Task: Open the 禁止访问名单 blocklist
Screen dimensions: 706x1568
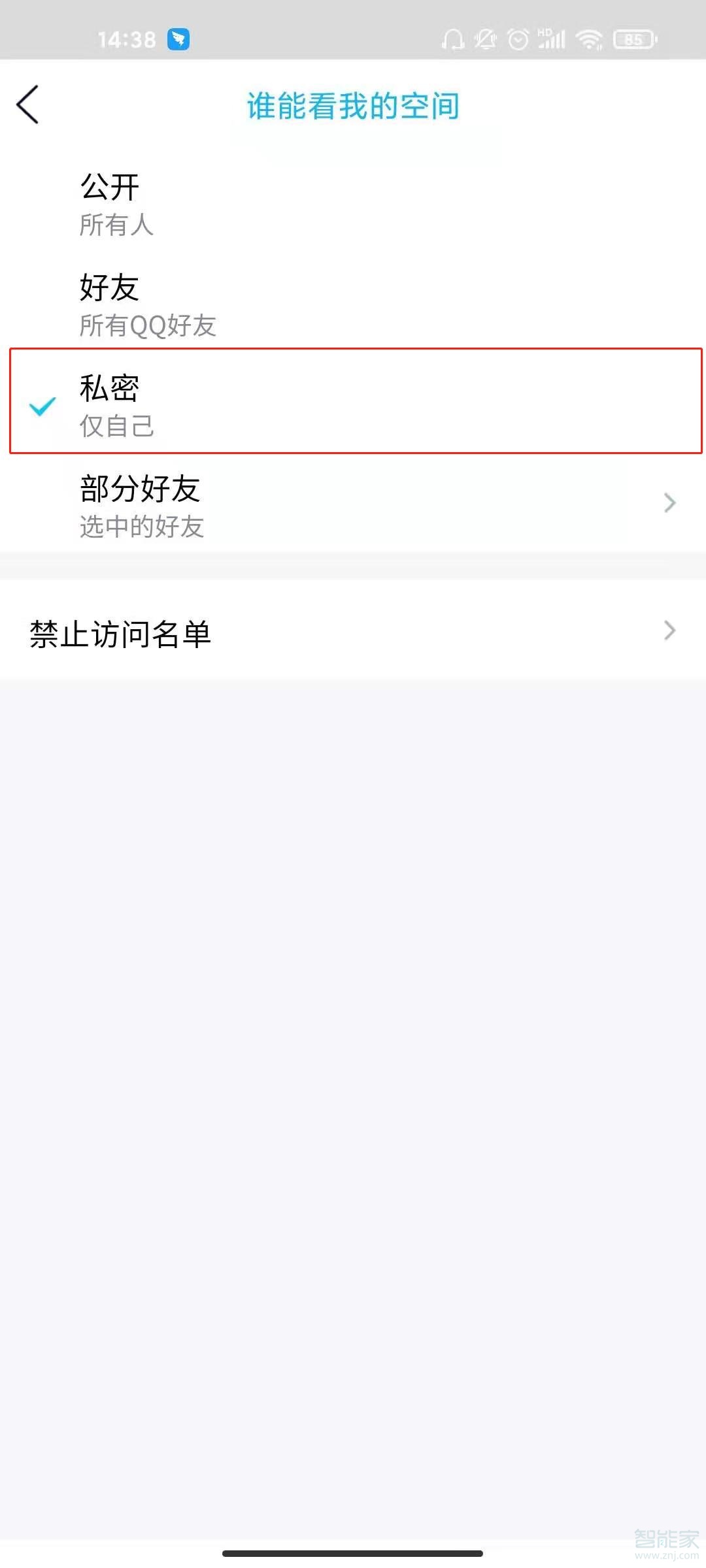Action: point(353,631)
